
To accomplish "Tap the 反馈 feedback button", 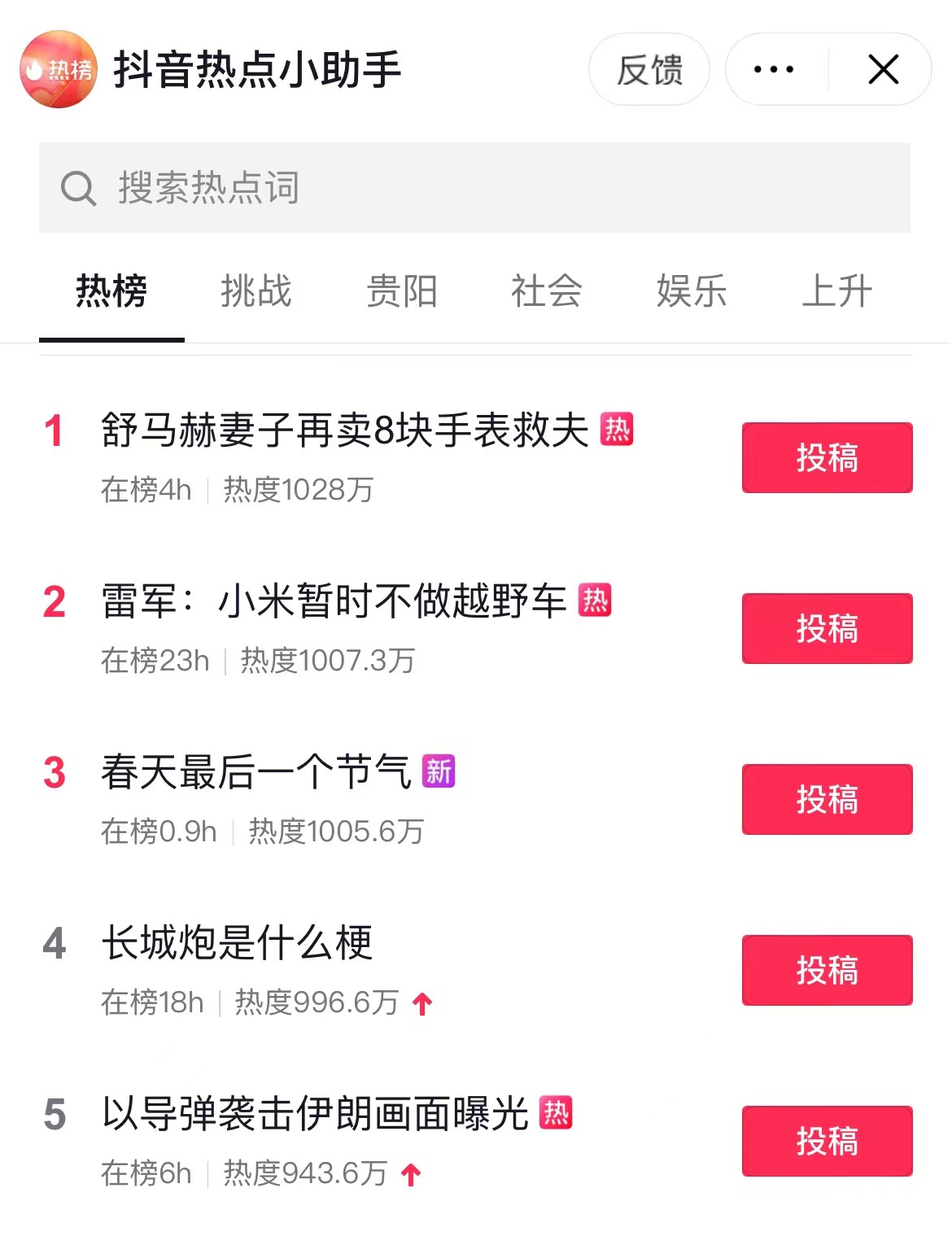I will coord(649,70).
